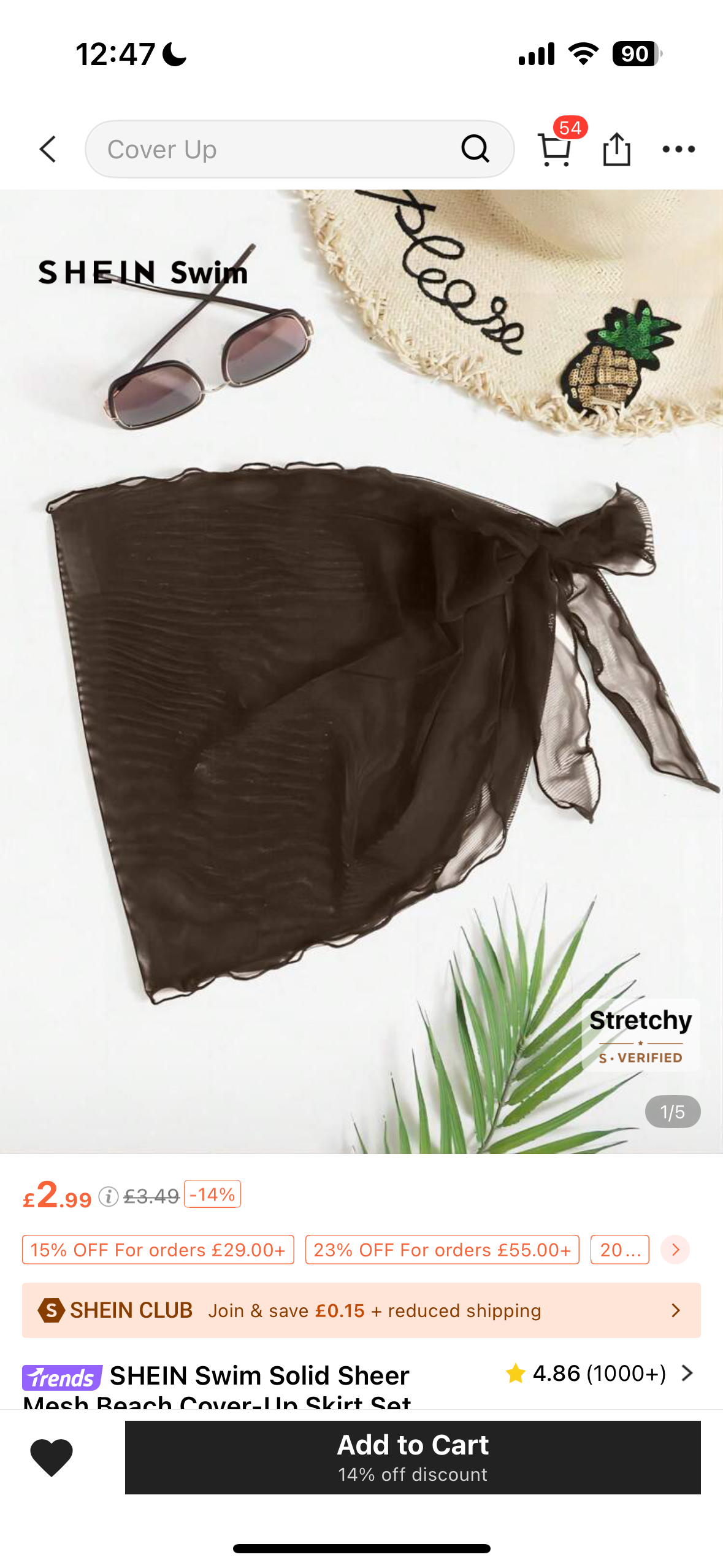
Task: Select 15% OFF for orders £29.00+ coupon
Action: [158, 1250]
